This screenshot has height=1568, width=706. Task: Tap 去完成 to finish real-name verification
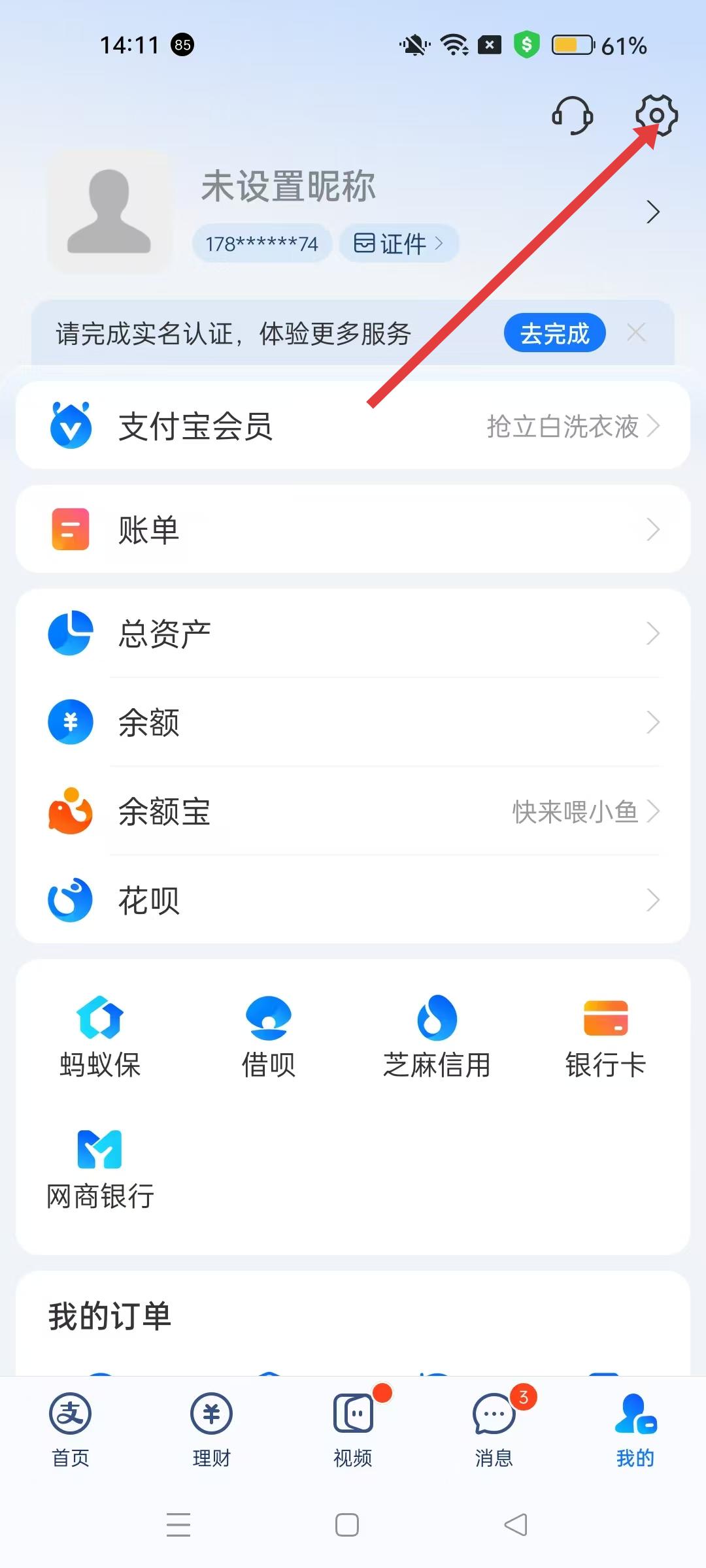(554, 333)
